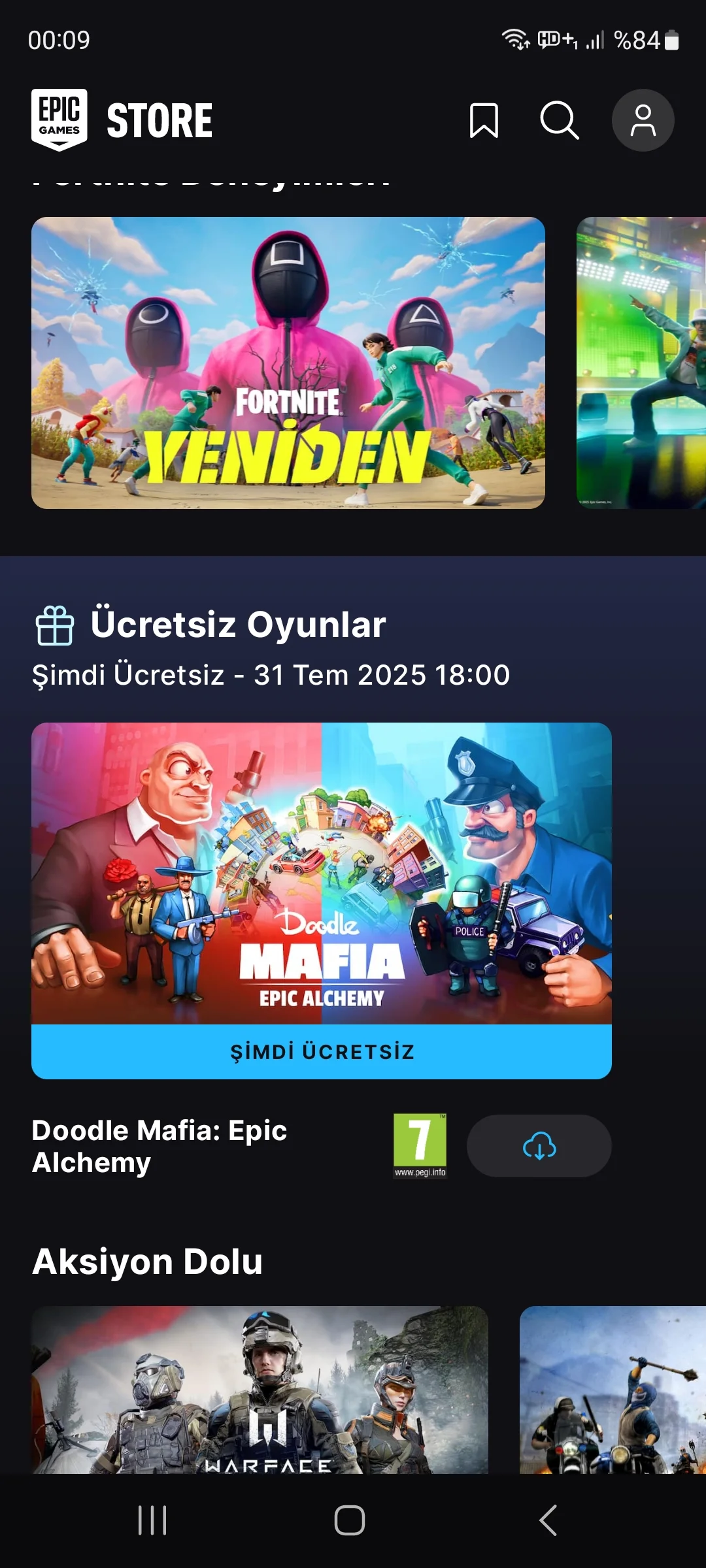
Task: Go back with the system back button
Action: pos(548,1520)
